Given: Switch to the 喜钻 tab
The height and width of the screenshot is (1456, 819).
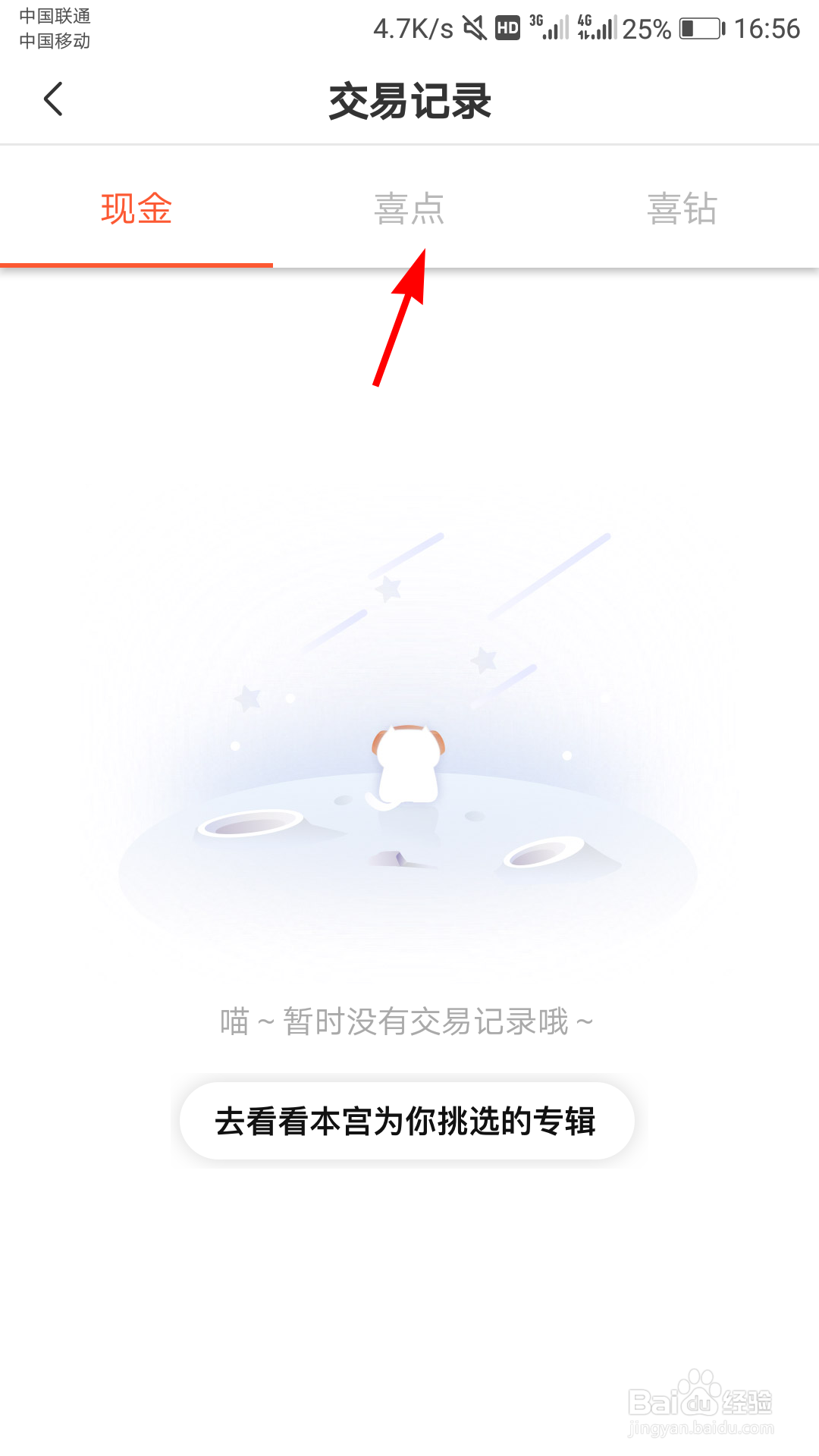Looking at the screenshot, I should pyautogui.click(x=682, y=209).
